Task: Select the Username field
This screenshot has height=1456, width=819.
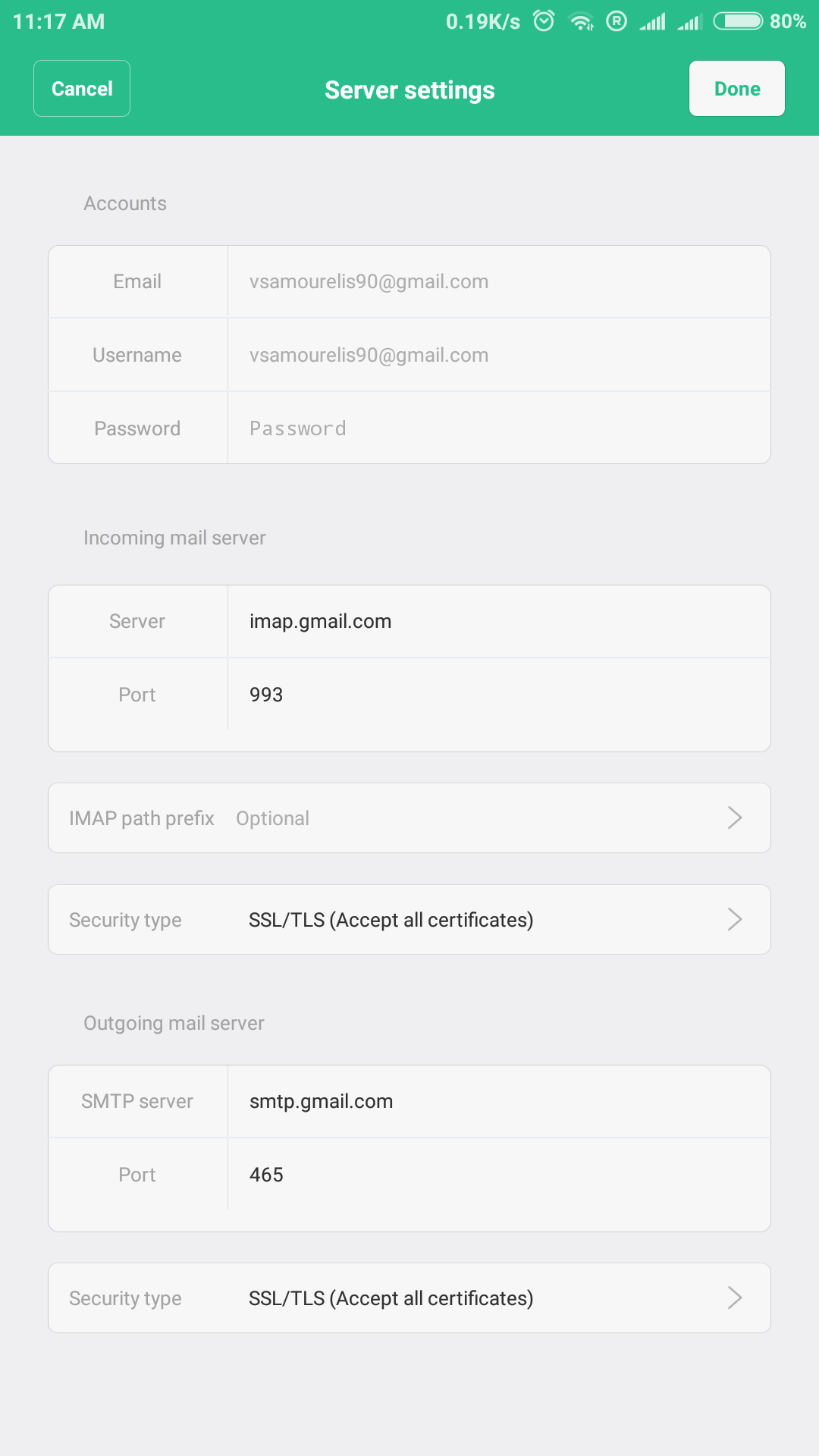Action: click(x=499, y=355)
